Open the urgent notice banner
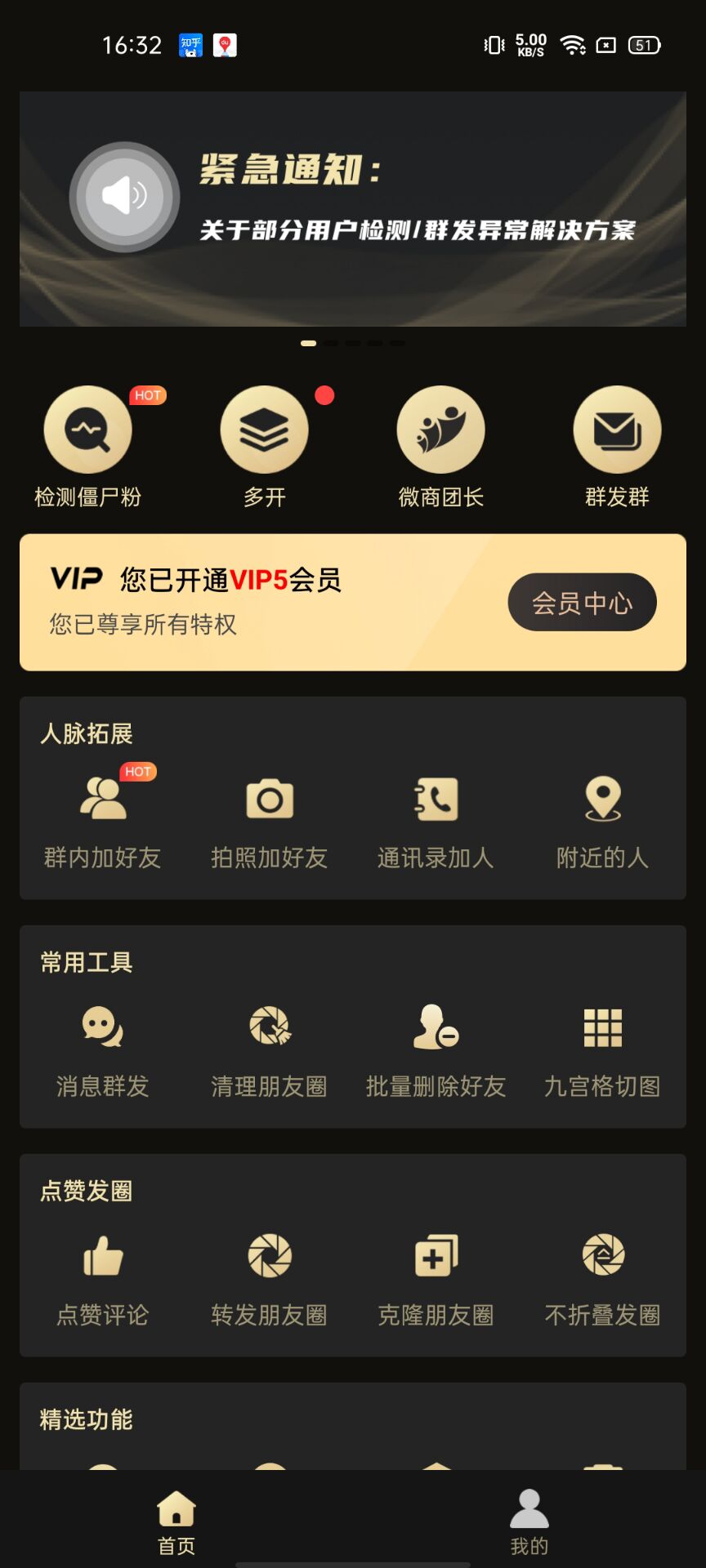The width and height of the screenshot is (706, 1568). click(x=353, y=209)
